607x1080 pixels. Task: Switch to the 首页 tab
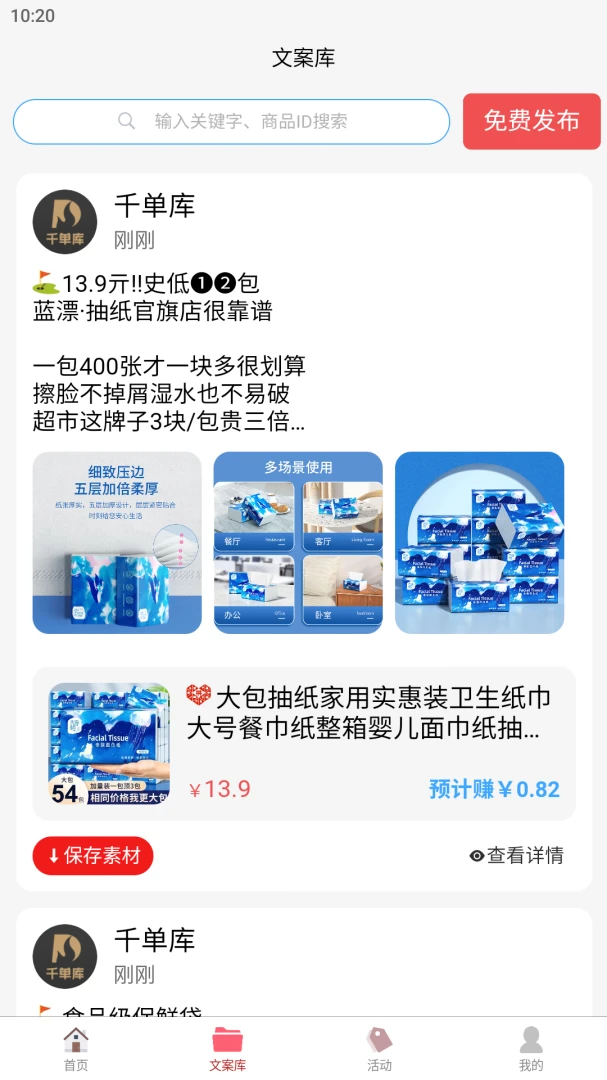coord(76,1049)
